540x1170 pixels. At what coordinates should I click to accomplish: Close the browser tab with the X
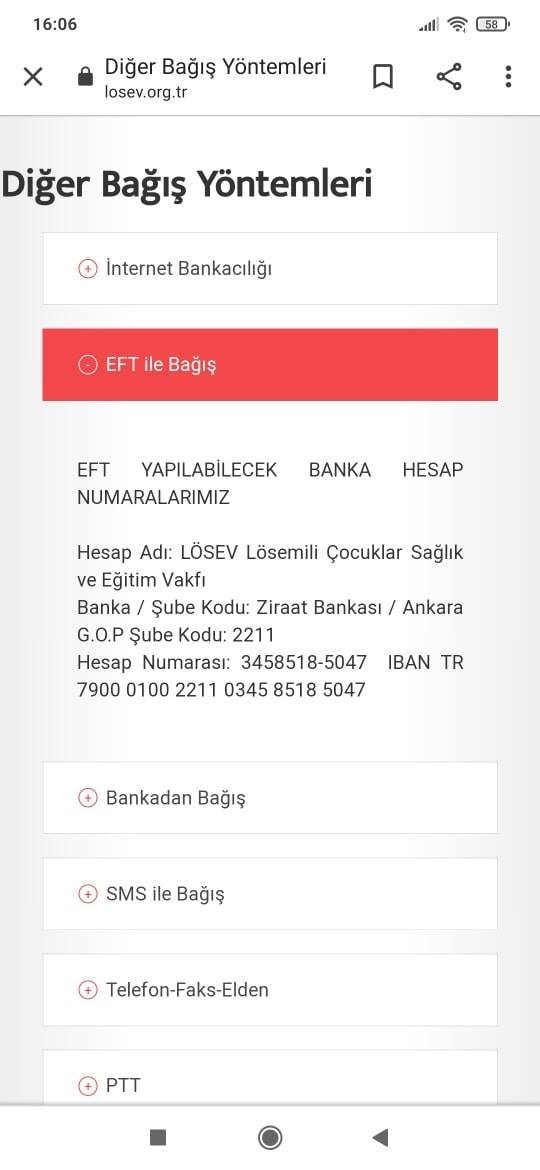33,76
